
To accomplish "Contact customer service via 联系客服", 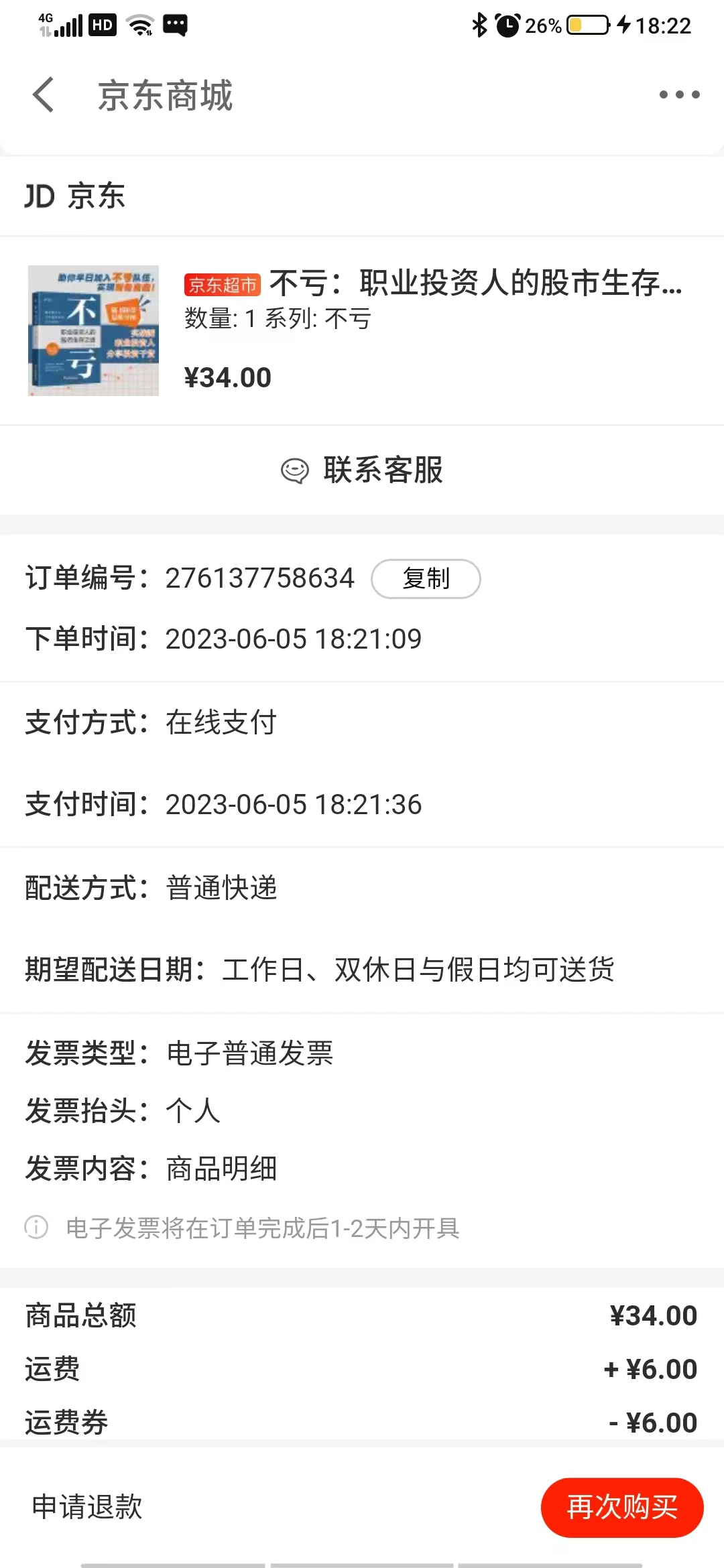I will pos(362,470).
